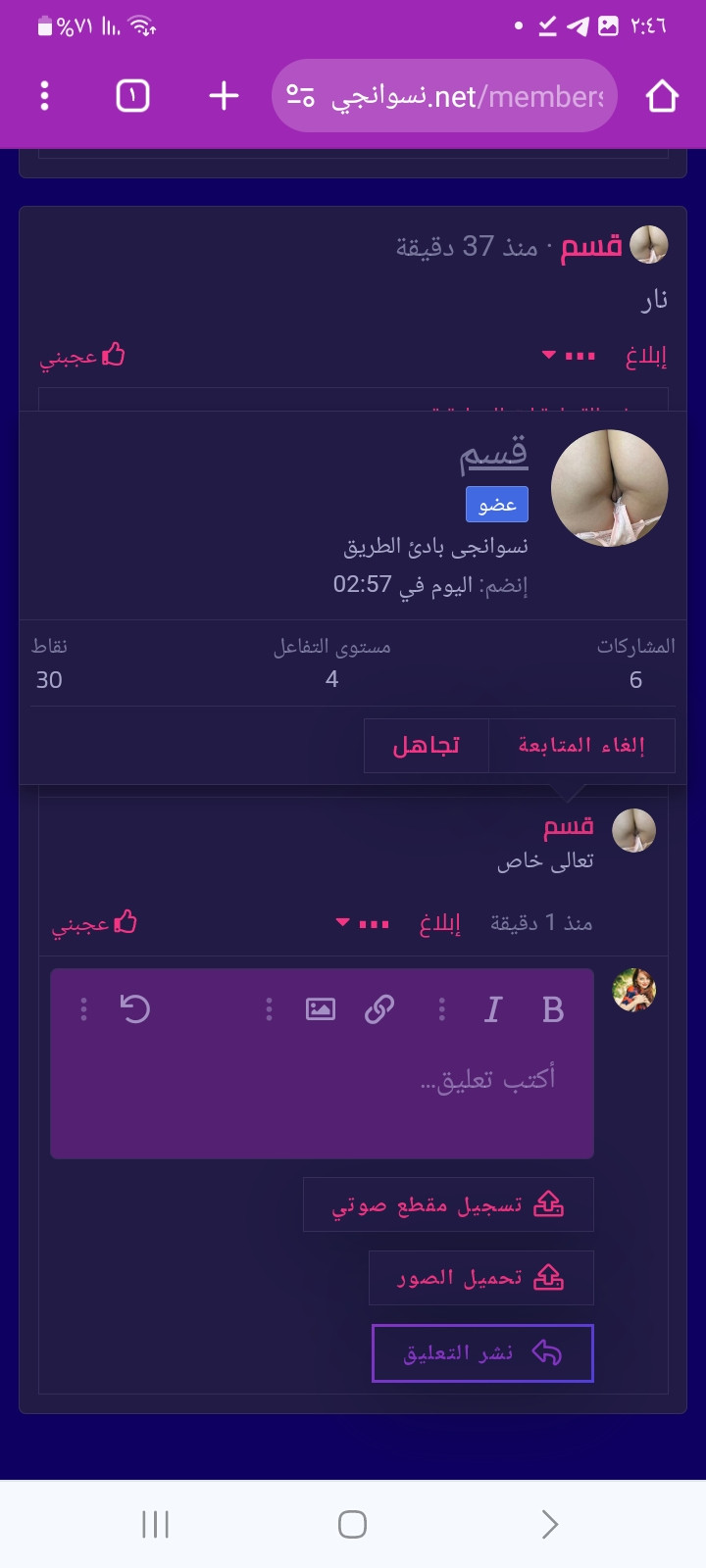Tap نشر التعليق to post the comment
This screenshot has height=1568, width=706.
[x=482, y=1353]
